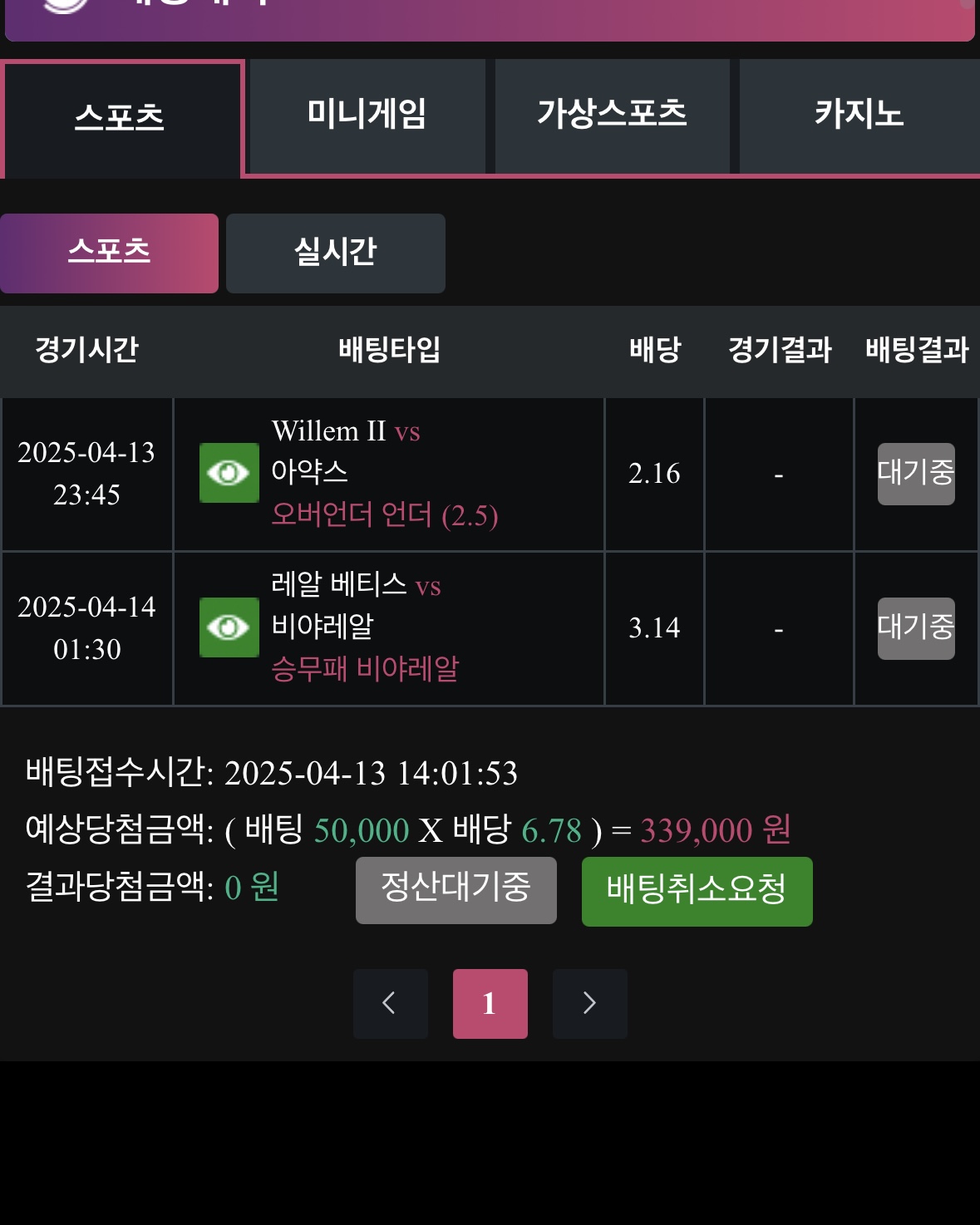
Task: Select page 1 in pagination
Action: pyautogui.click(x=490, y=1003)
